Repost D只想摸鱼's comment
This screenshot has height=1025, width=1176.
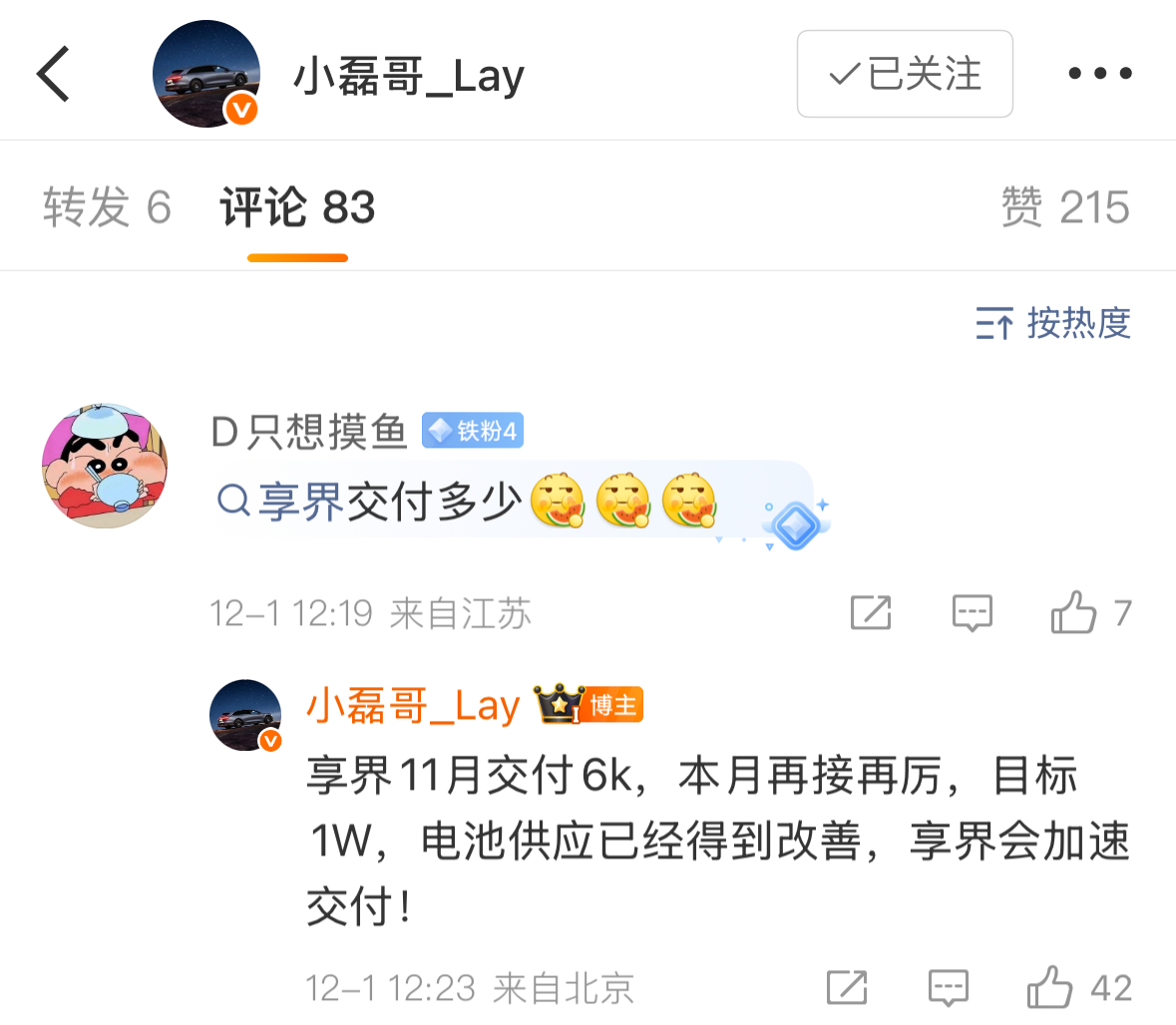[870, 612]
